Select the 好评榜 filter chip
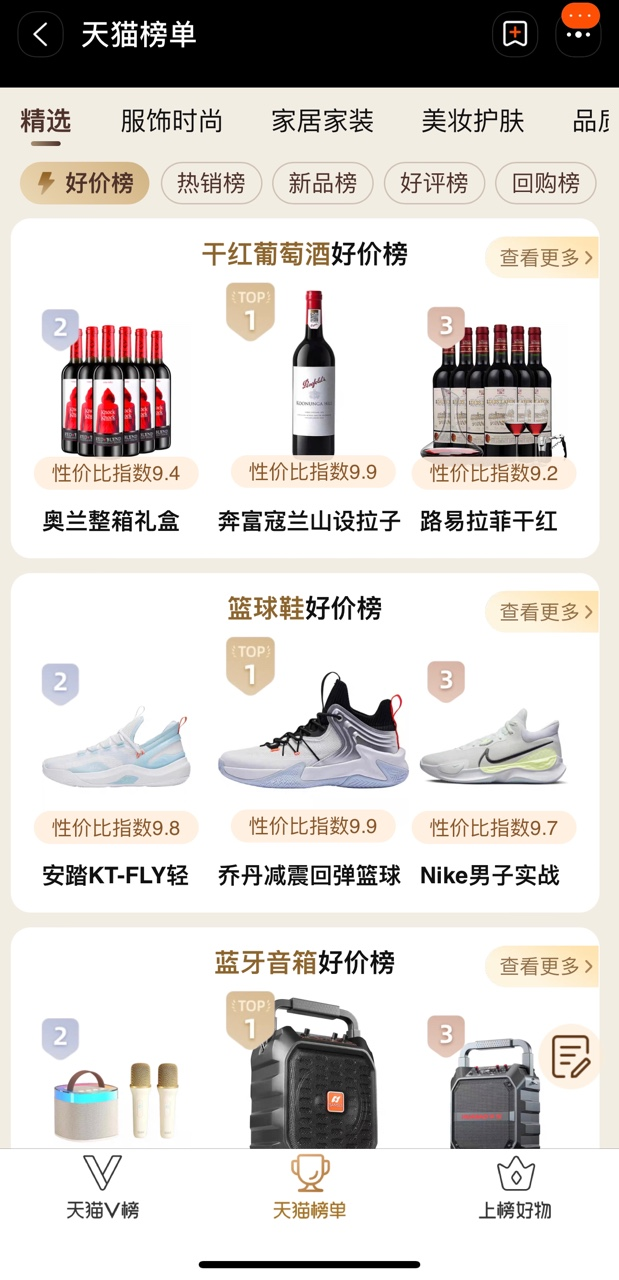 click(434, 184)
